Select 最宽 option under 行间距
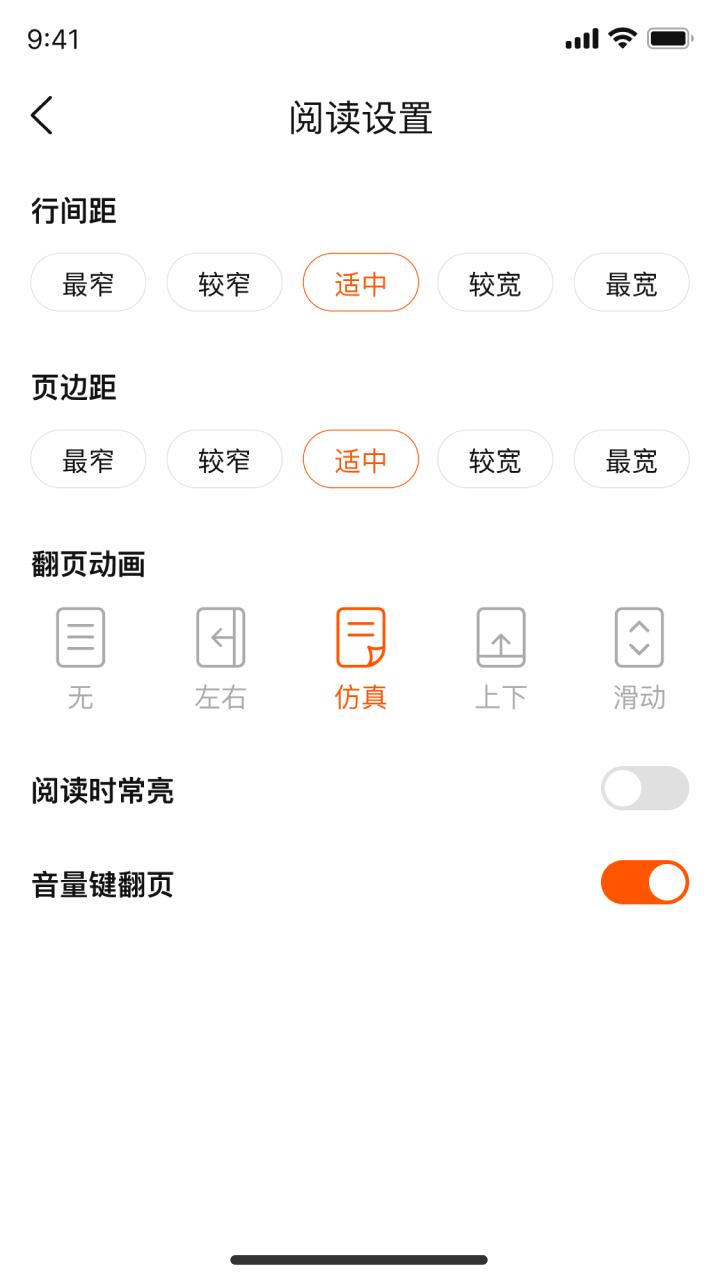720x1280 pixels. [631, 283]
